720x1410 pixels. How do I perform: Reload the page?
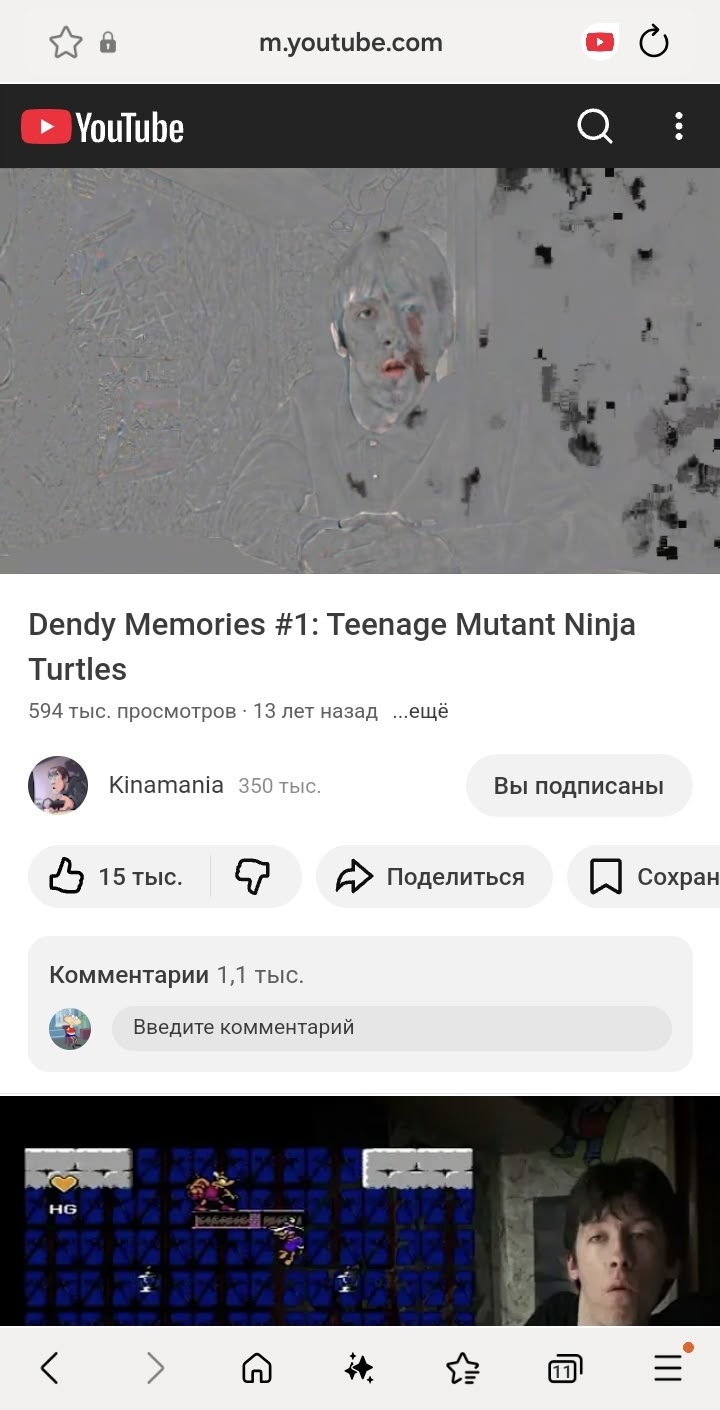tap(653, 42)
